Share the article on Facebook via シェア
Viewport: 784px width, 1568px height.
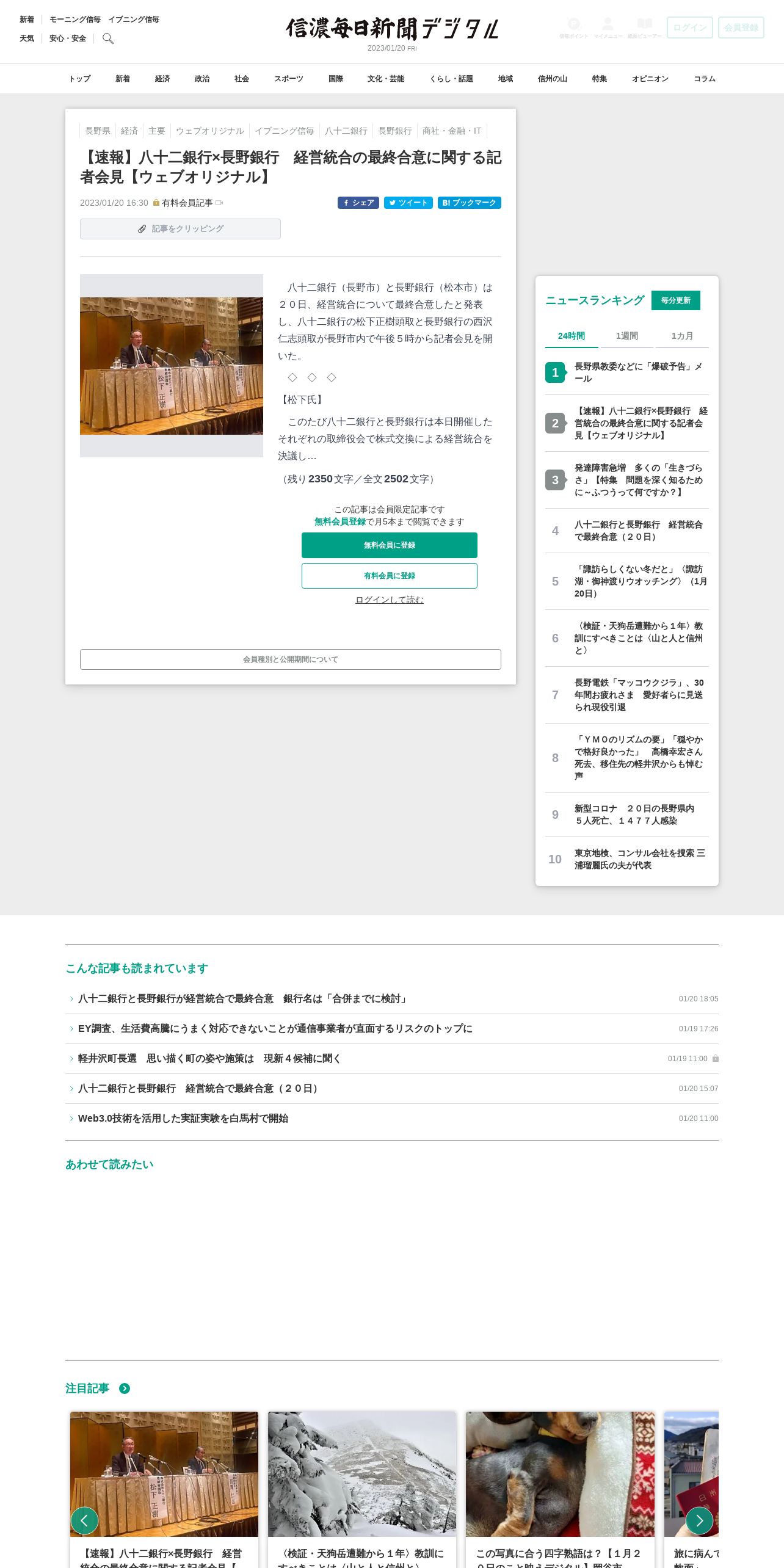tap(358, 203)
